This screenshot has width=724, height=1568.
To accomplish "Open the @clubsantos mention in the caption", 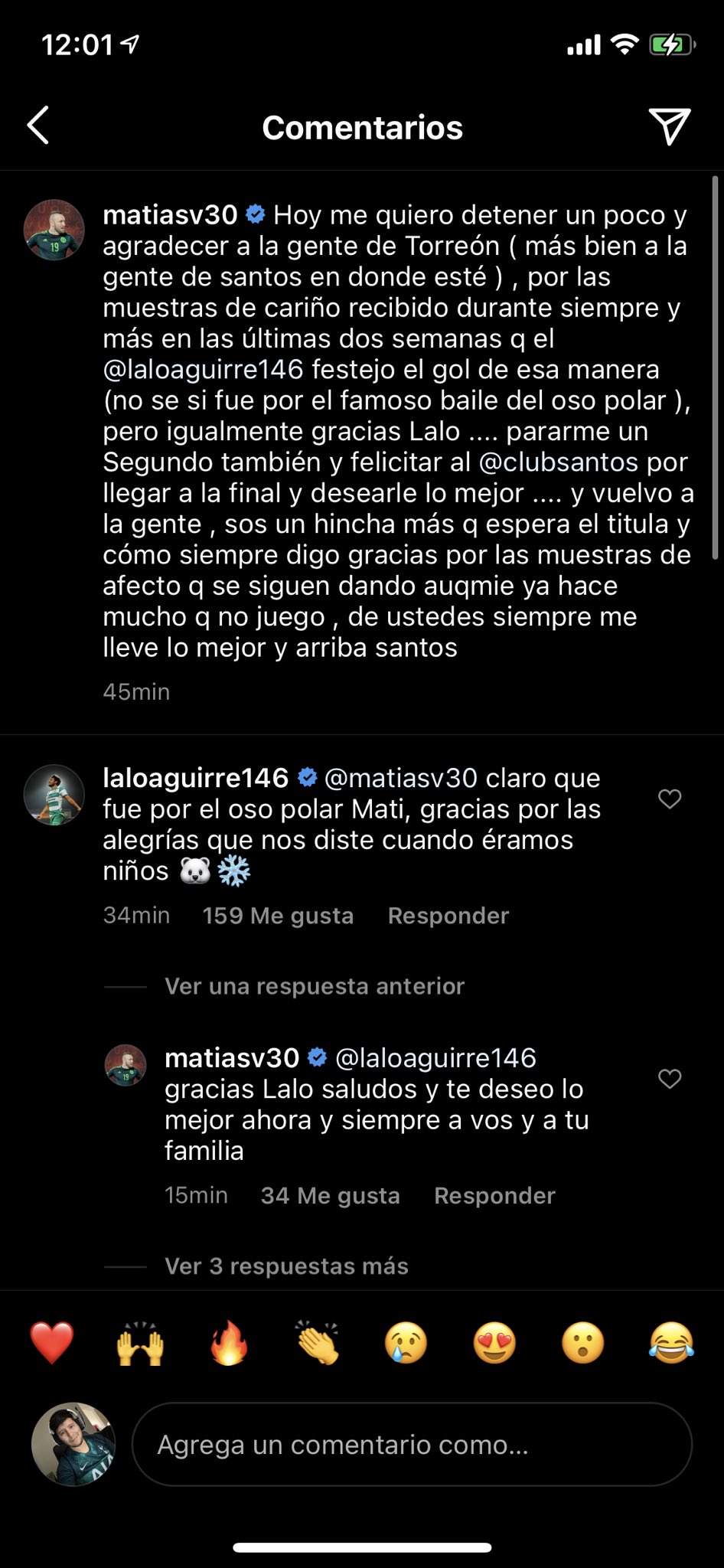I will coord(558,462).
